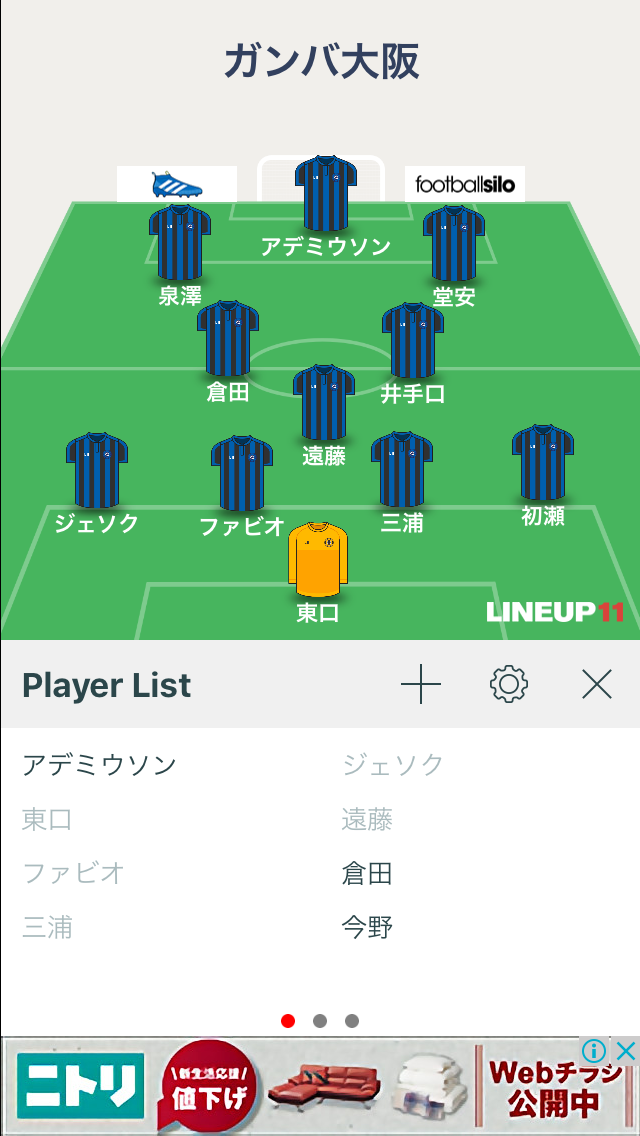Select 倉田 in the player list
Image resolution: width=640 pixels, height=1136 pixels.
[367, 874]
